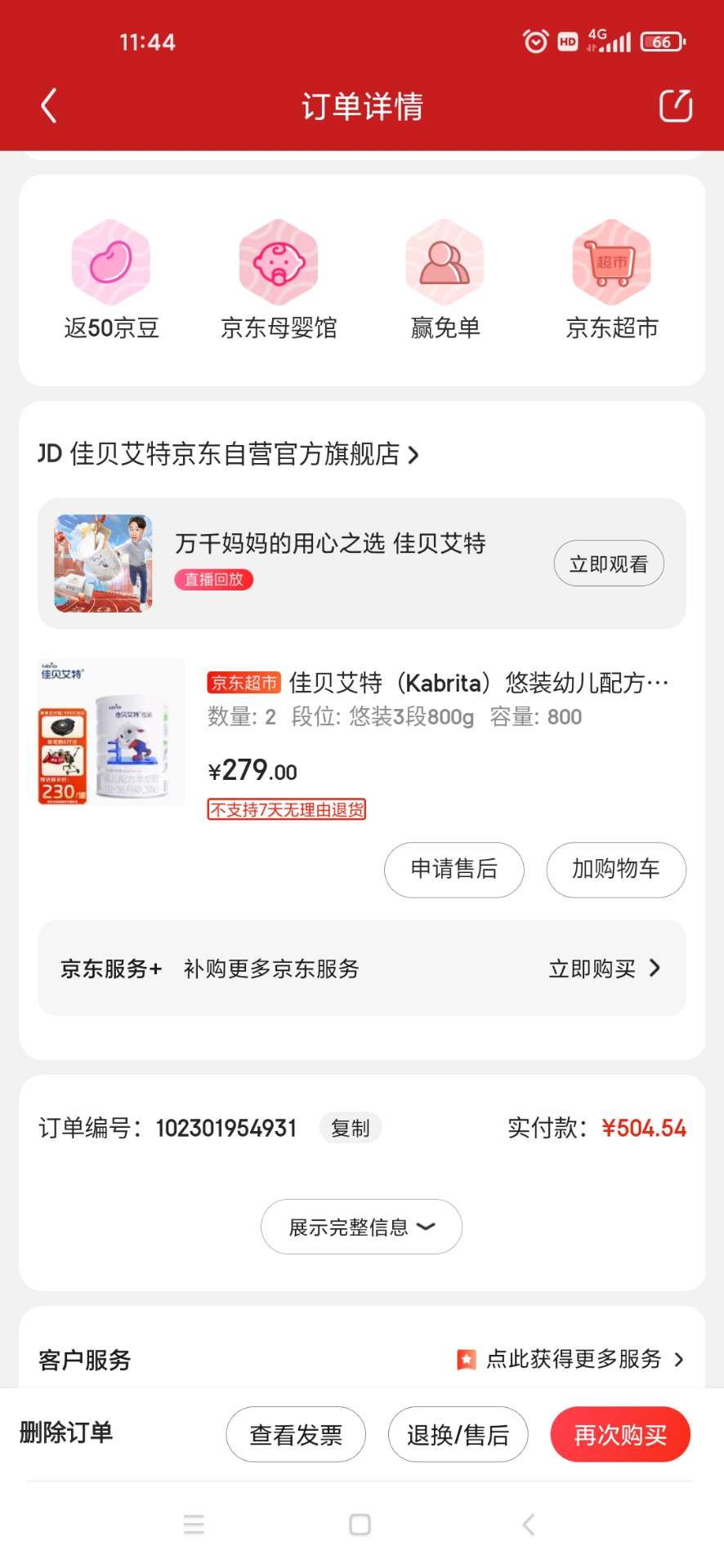The width and height of the screenshot is (724, 1568).
Task: Share this order via top-right icon
Action: [x=675, y=106]
